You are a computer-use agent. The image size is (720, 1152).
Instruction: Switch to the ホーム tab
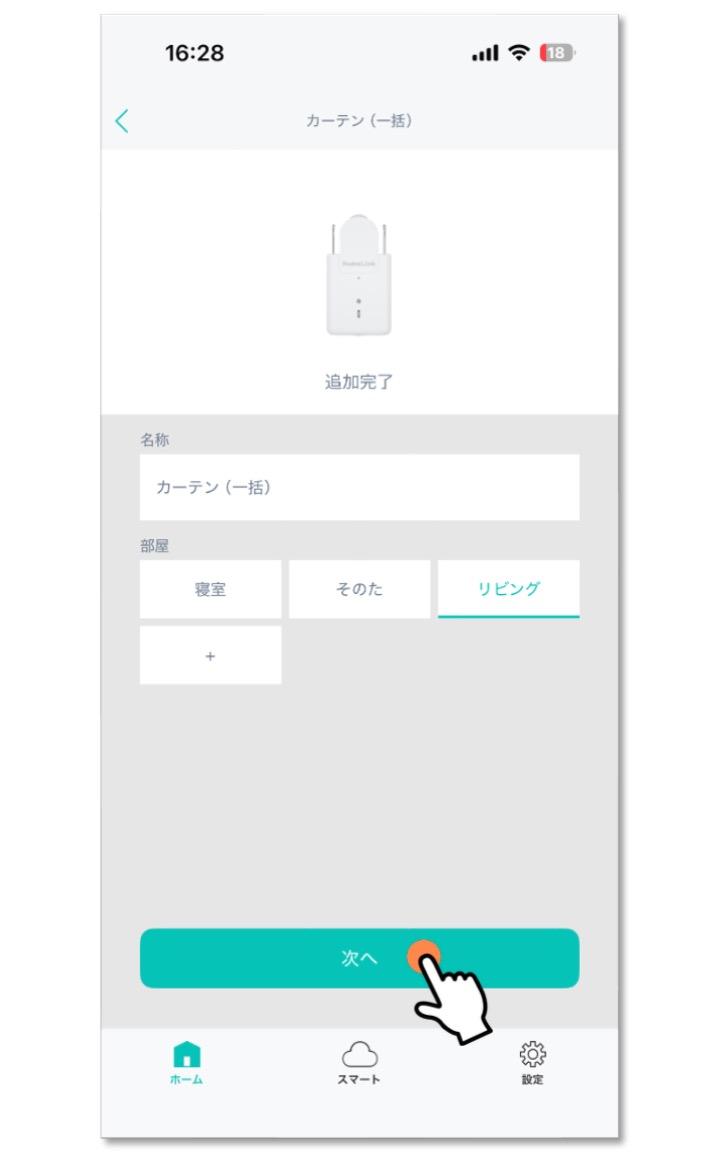[187, 1063]
